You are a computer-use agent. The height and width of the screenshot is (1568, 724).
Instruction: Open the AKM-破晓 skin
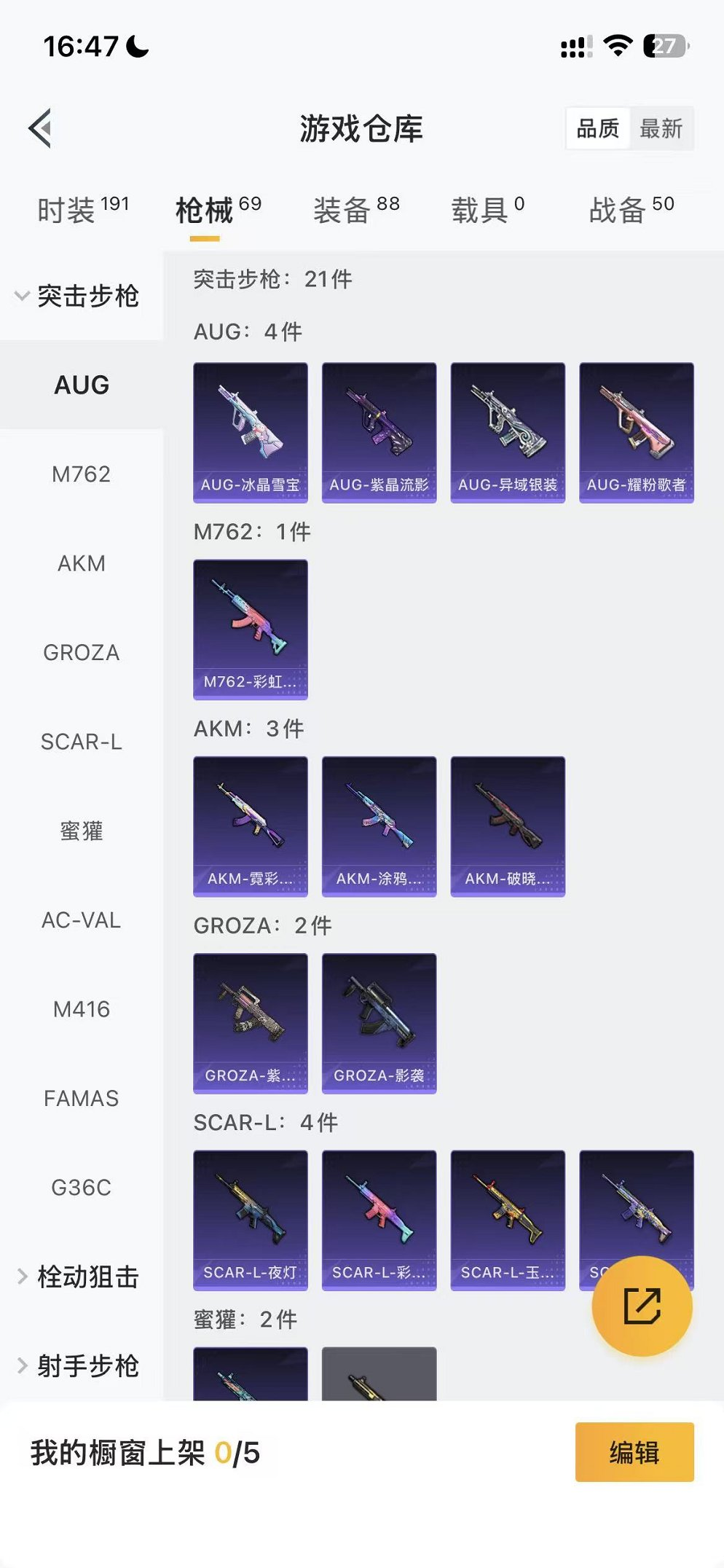pos(508,826)
